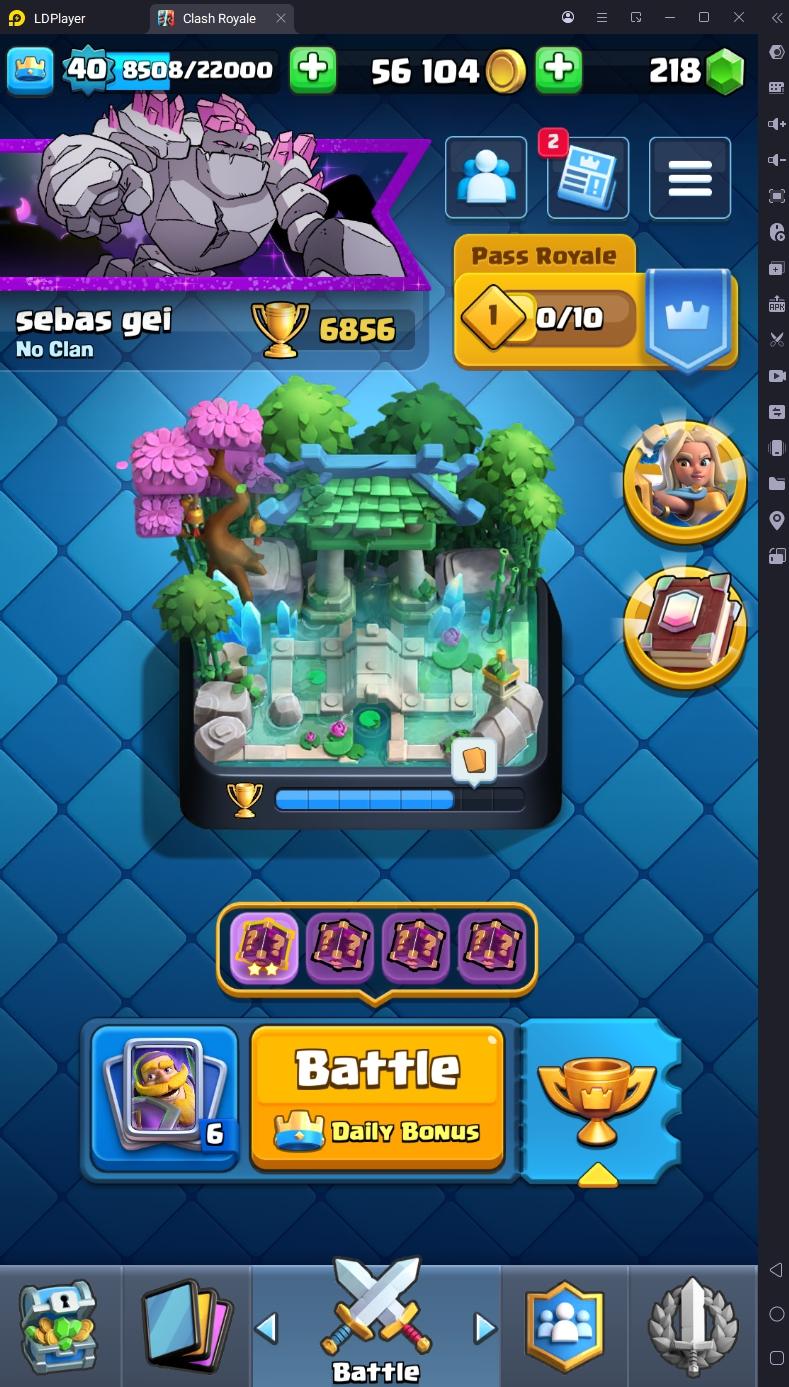Start a Battle
The image size is (789, 1387).
click(377, 1097)
